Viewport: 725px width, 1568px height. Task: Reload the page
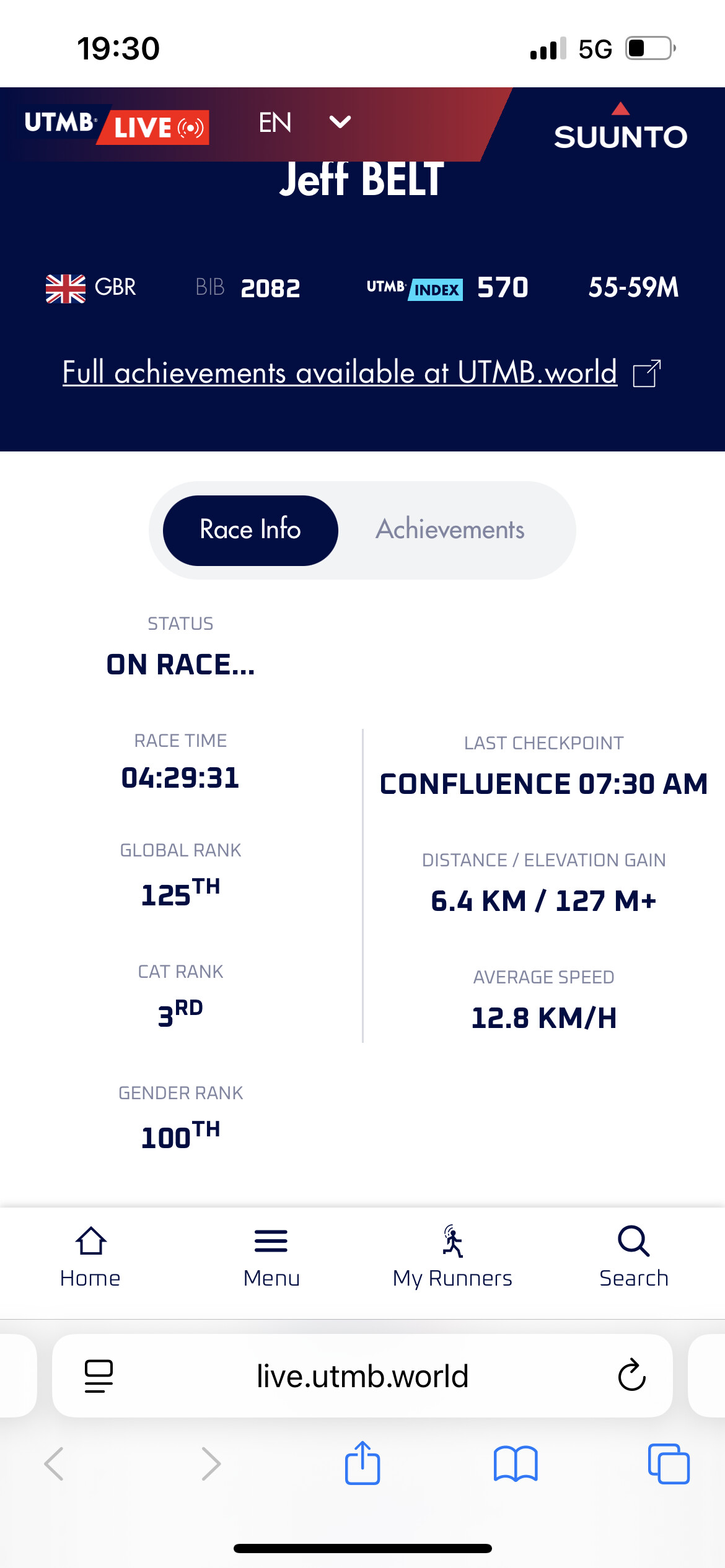(x=631, y=1376)
